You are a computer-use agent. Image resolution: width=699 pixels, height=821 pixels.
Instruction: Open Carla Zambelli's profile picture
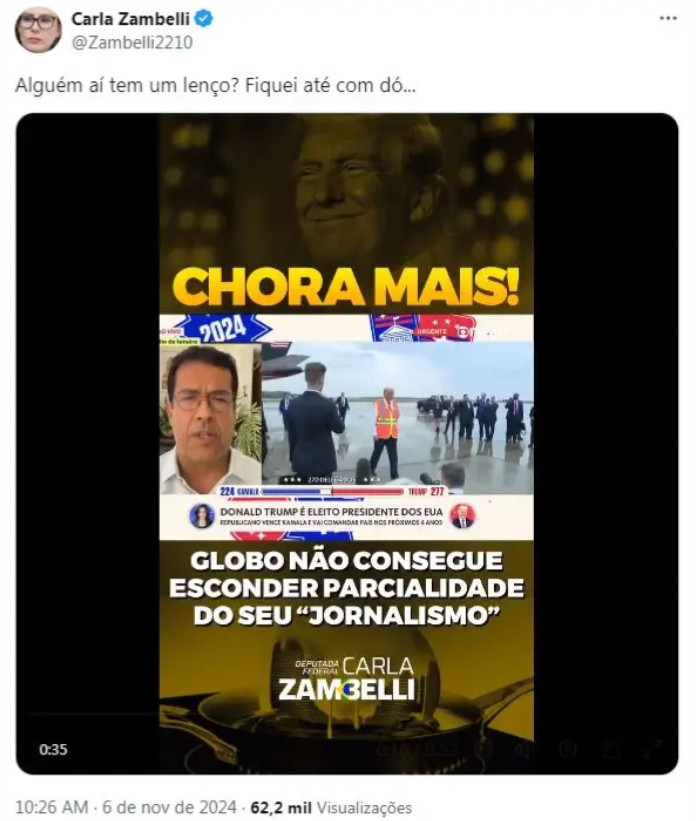(x=38, y=29)
